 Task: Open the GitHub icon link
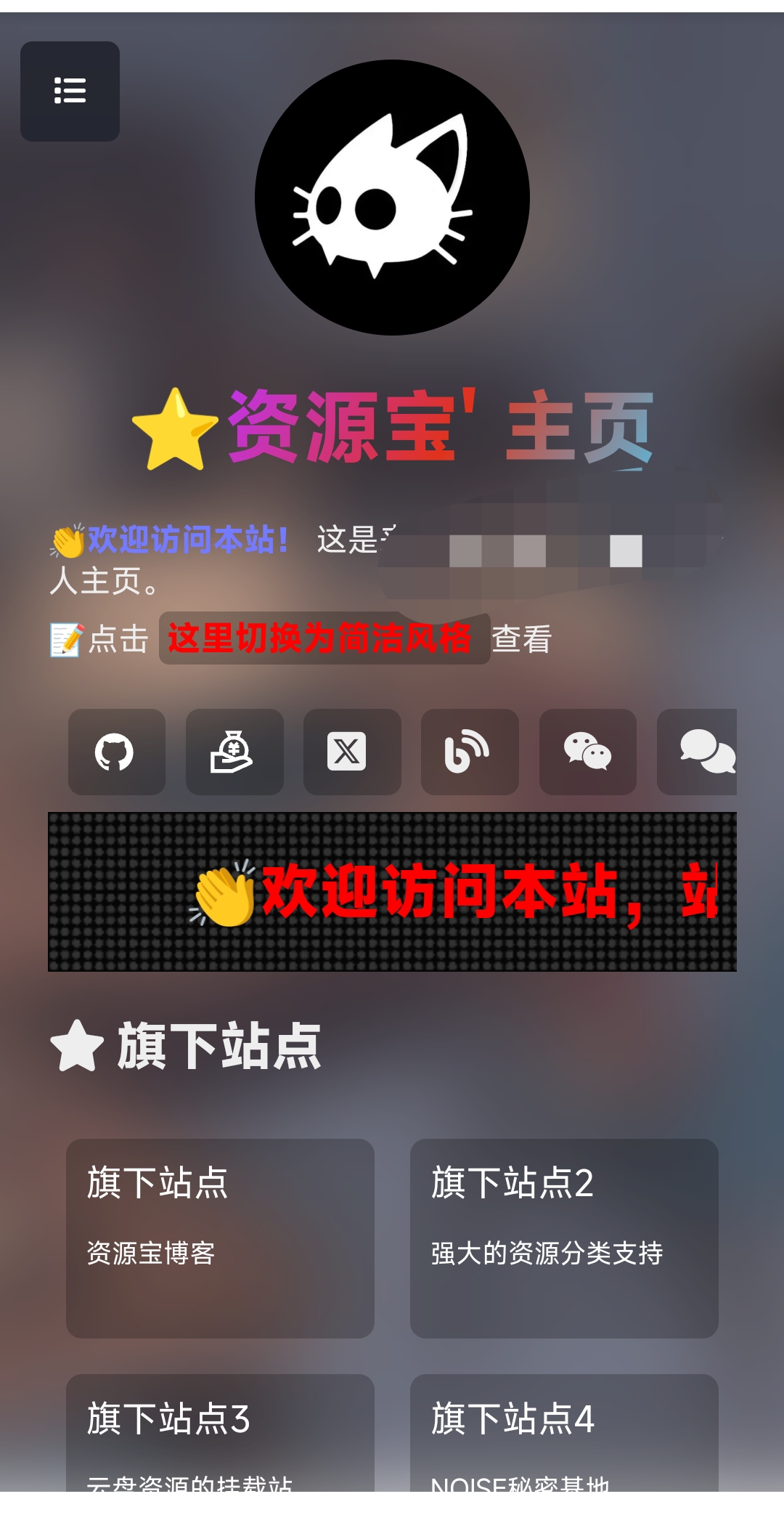117,752
